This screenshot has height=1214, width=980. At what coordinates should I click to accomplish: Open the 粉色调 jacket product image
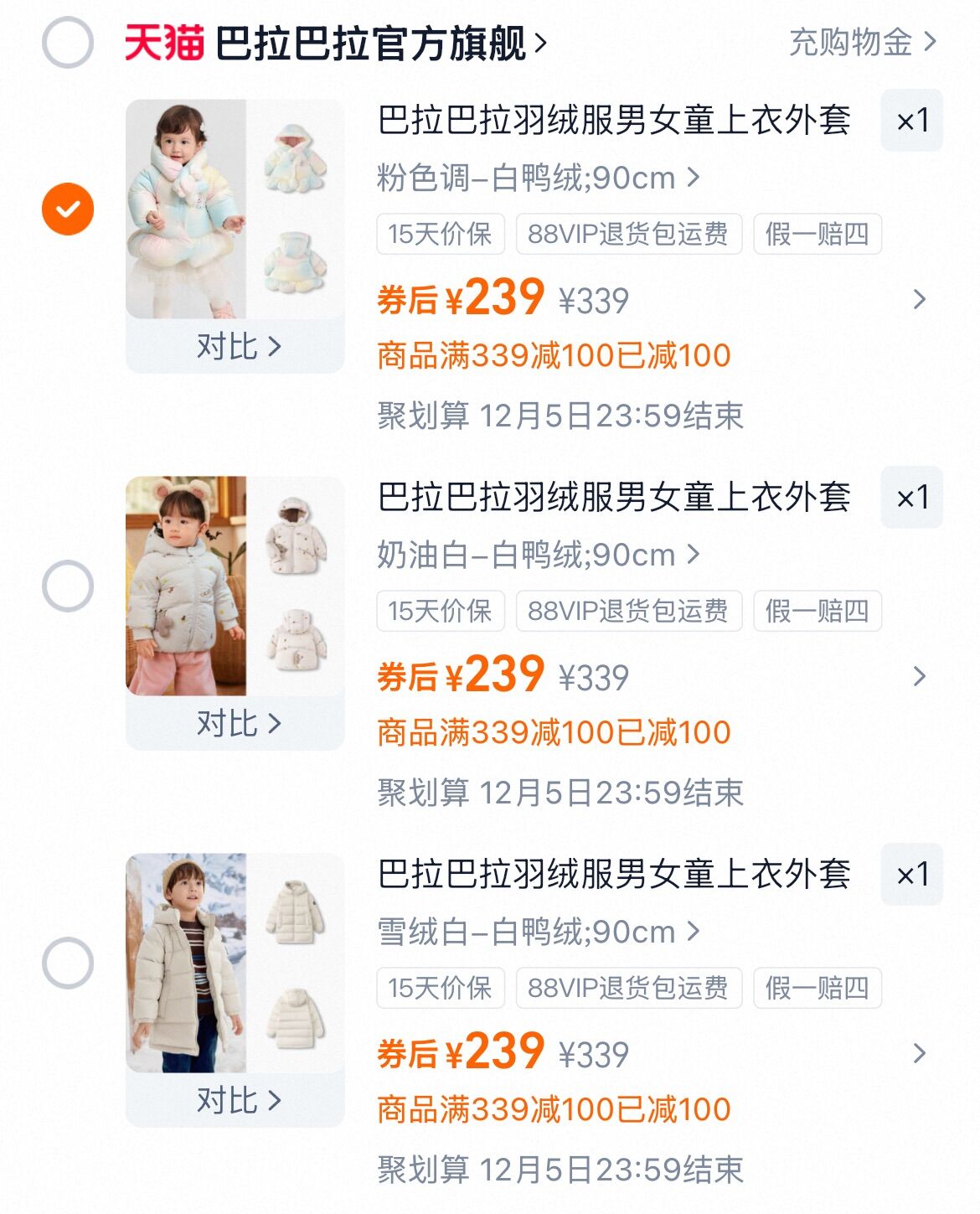[x=235, y=209]
